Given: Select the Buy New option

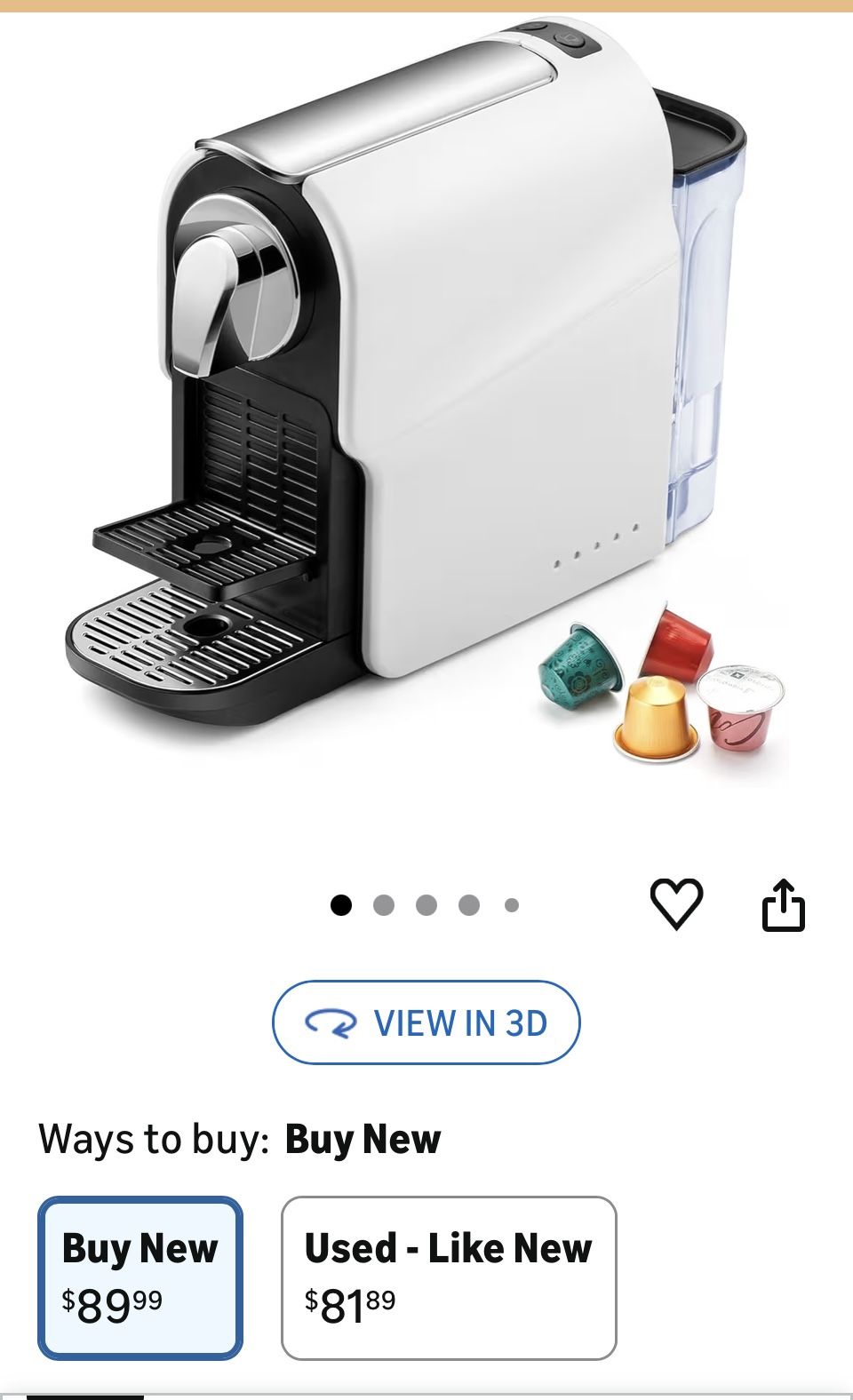Looking at the screenshot, I should pos(140,1277).
